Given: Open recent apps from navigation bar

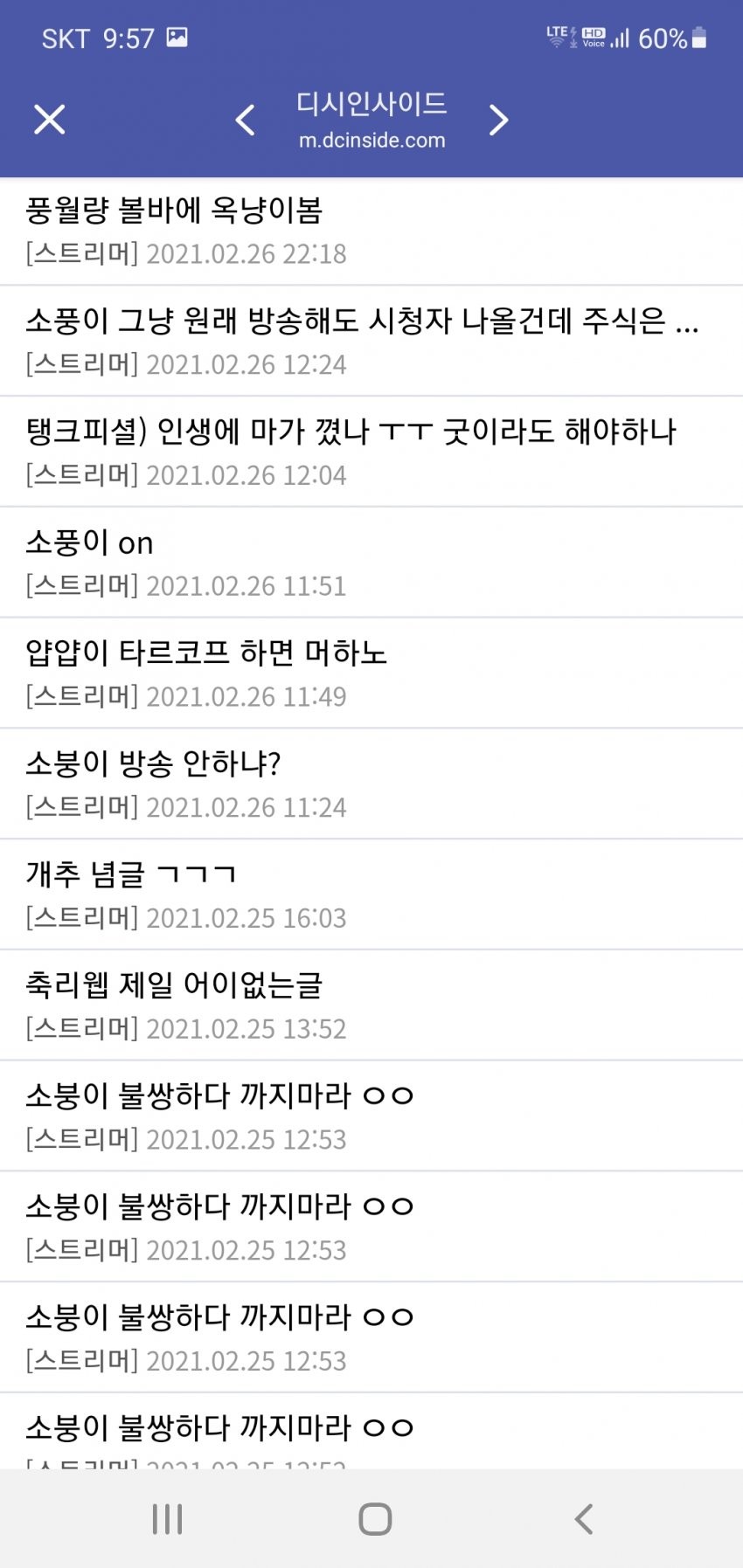Looking at the screenshot, I should (167, 1518).
